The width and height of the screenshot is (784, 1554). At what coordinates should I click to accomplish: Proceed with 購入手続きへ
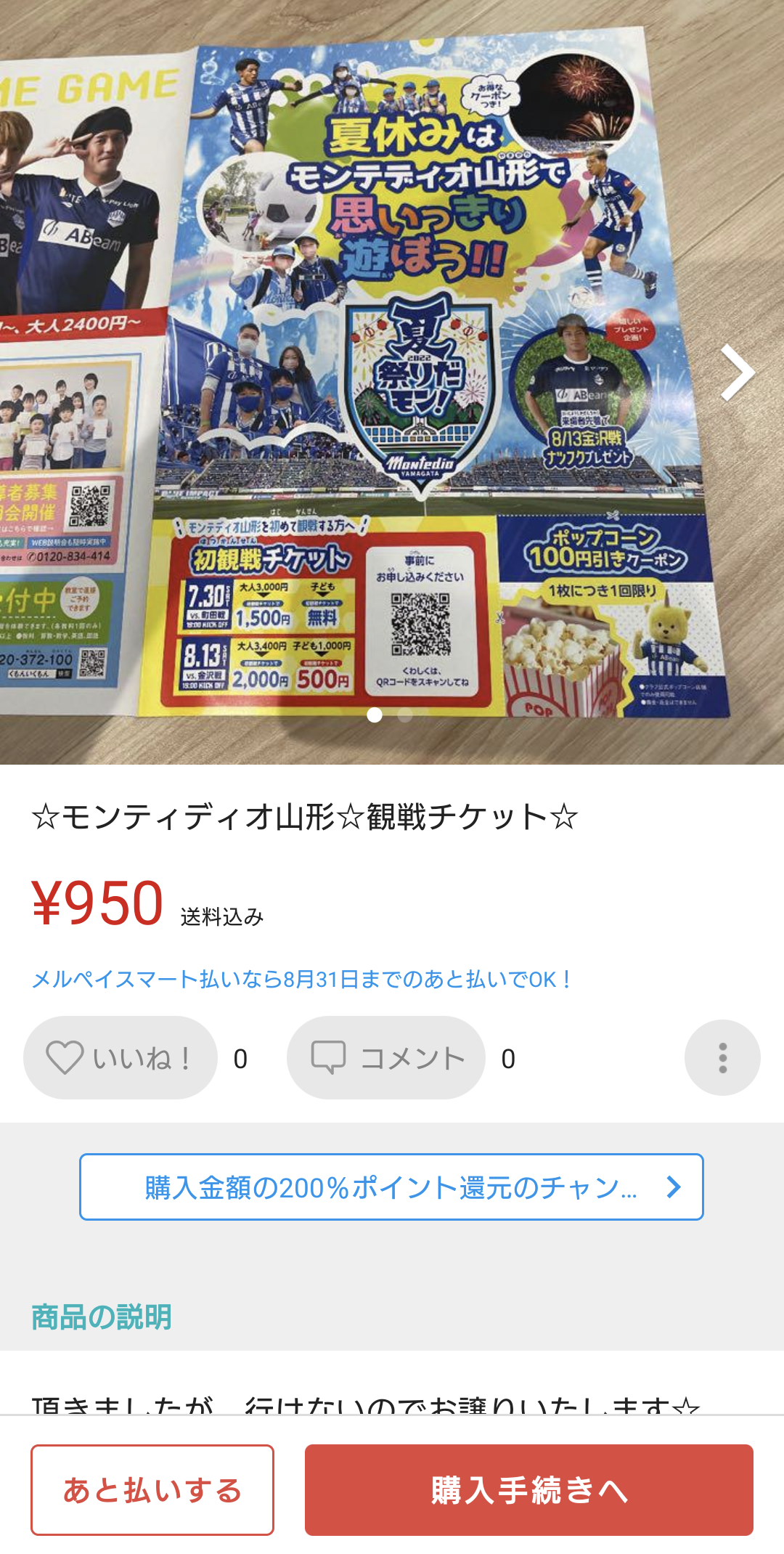pos(528,1490)
